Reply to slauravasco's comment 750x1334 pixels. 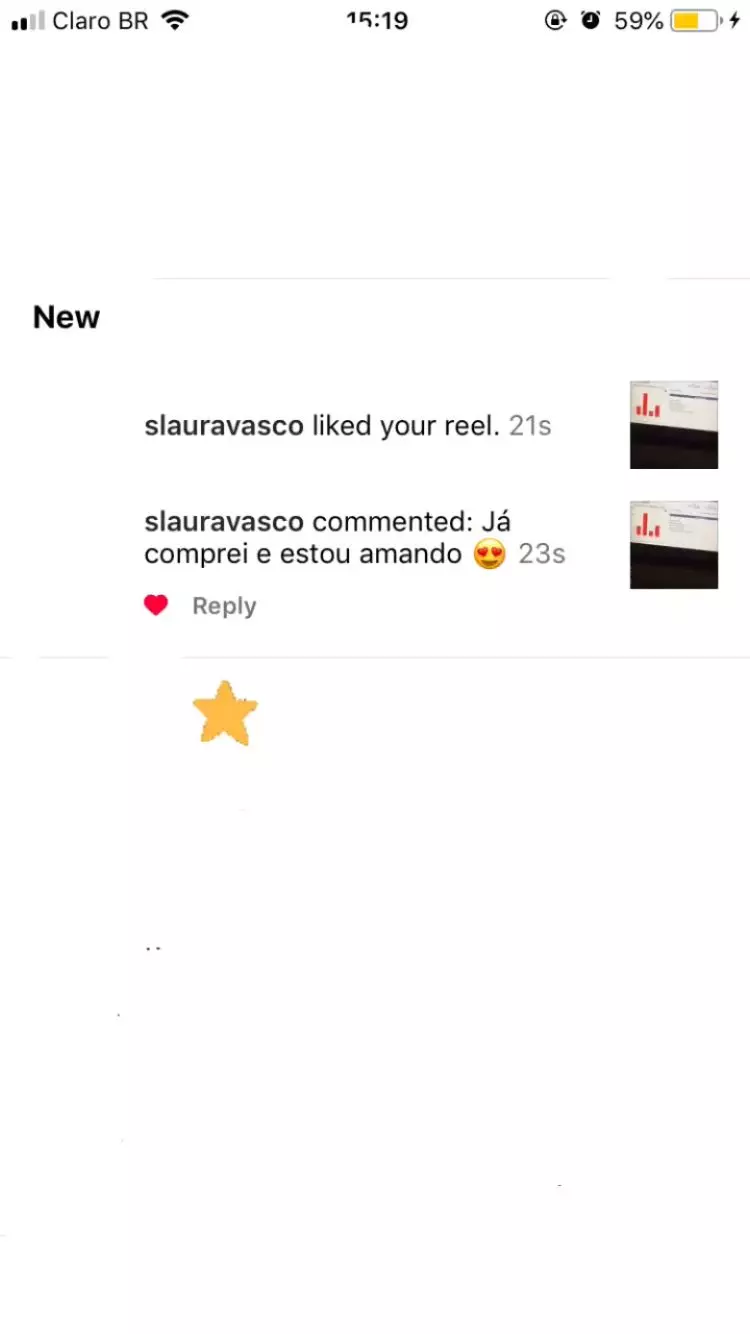[224, 606]
